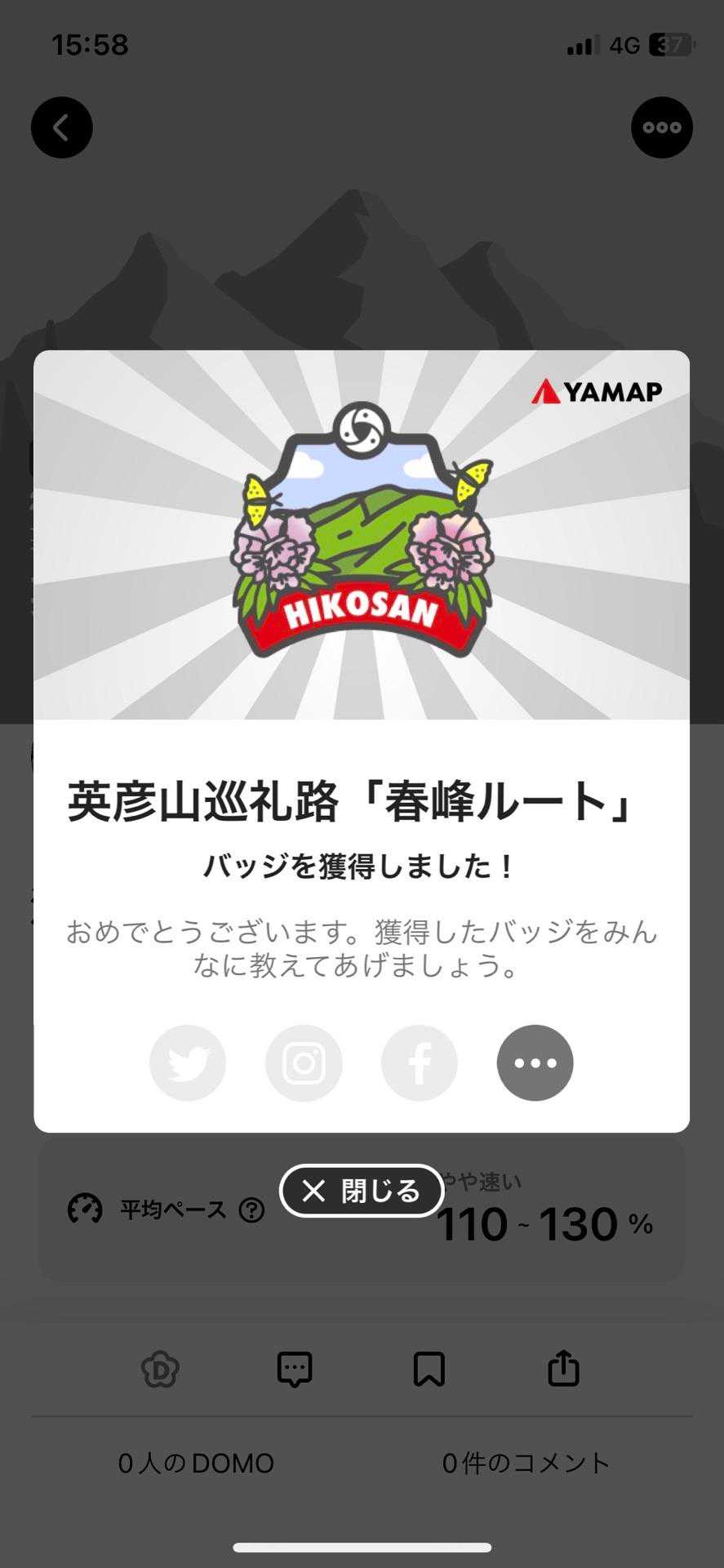724x1568 pixels.
Task: Open the top-right overflow menu
Action: pos(662,127)
